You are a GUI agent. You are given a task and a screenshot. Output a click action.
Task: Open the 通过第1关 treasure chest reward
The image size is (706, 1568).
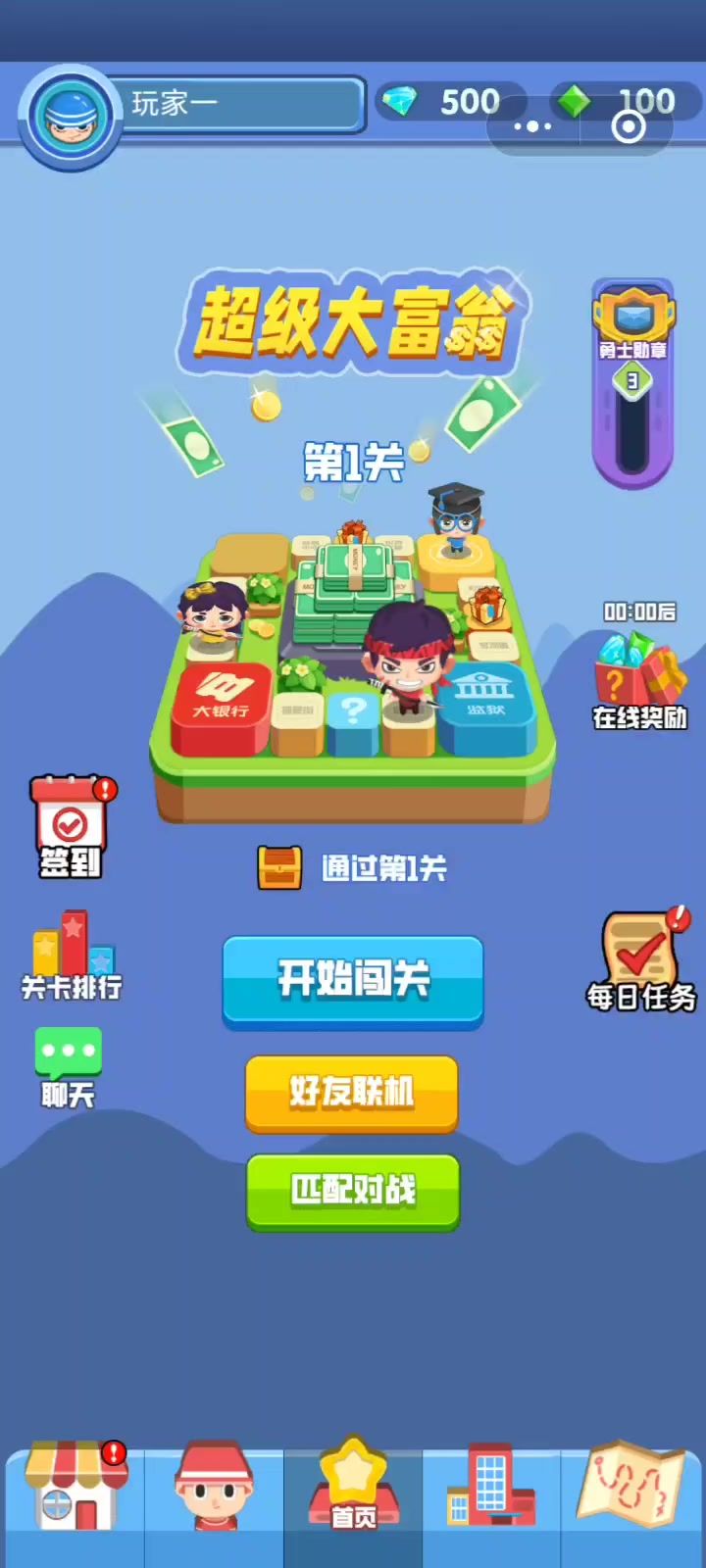pyautogui.click(x=279, y=867)
